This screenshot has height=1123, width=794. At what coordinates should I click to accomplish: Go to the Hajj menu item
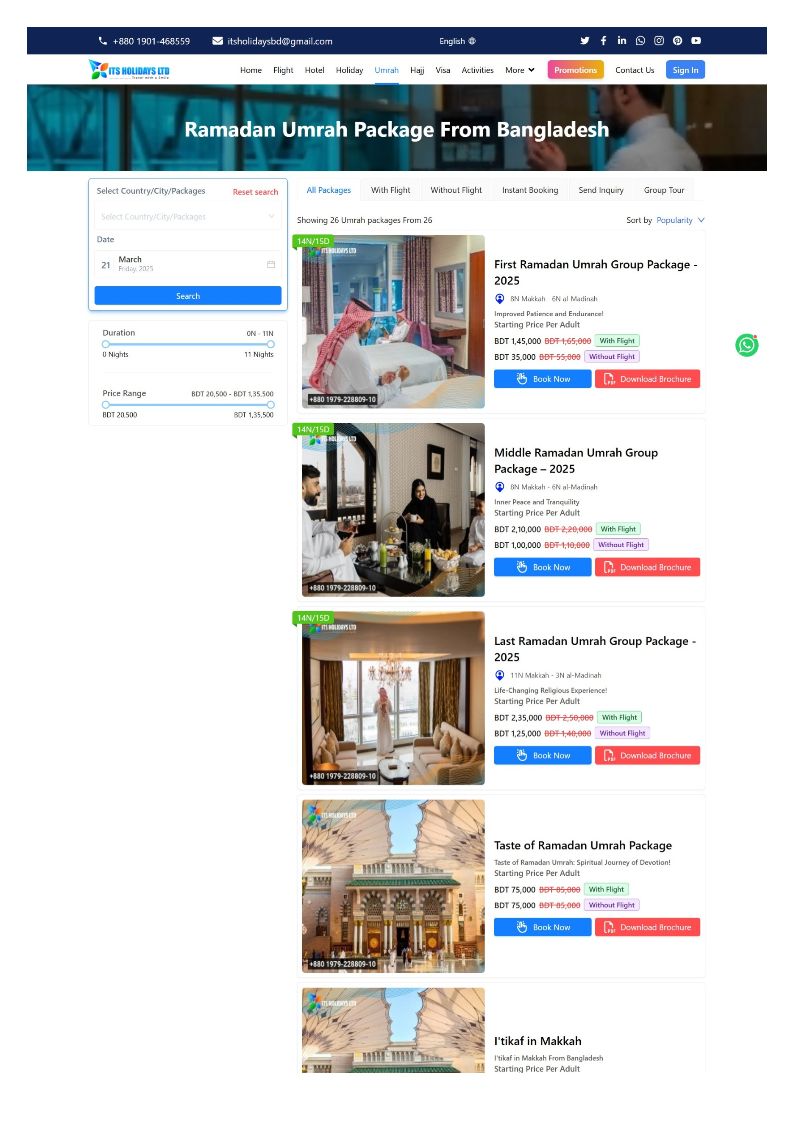[417, 70]
